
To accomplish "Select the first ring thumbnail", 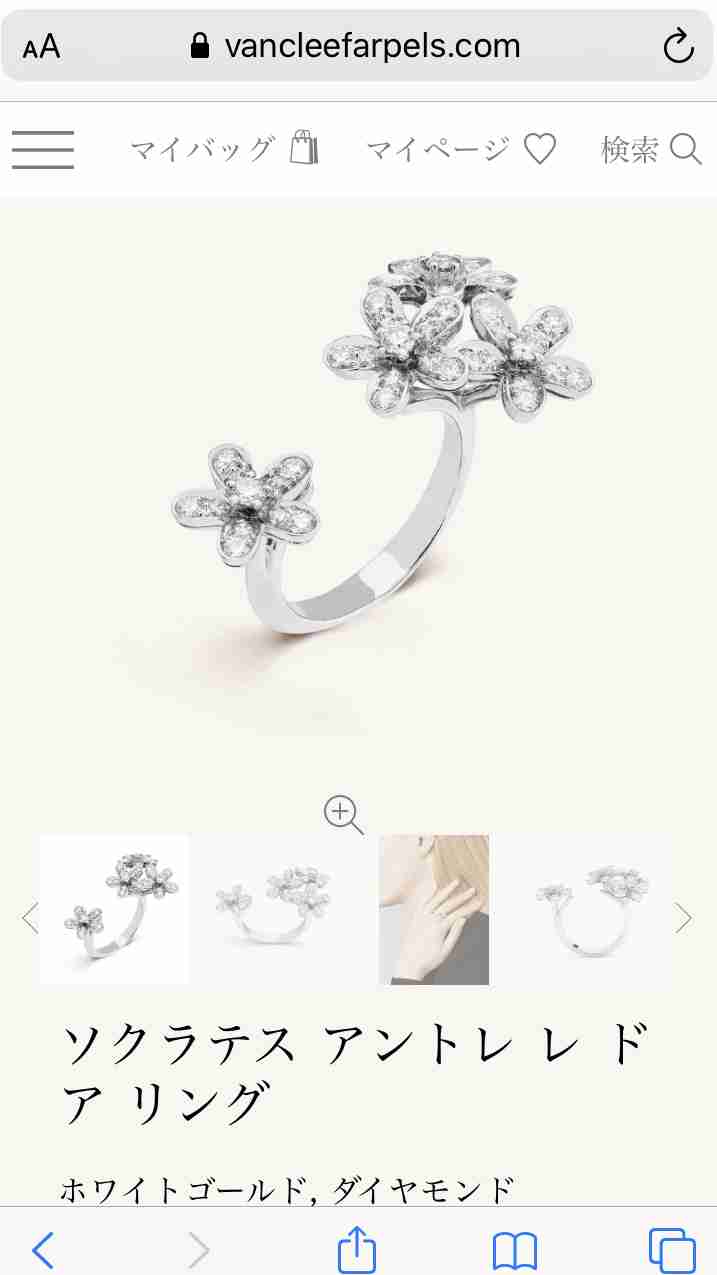I will coord(114,910).
